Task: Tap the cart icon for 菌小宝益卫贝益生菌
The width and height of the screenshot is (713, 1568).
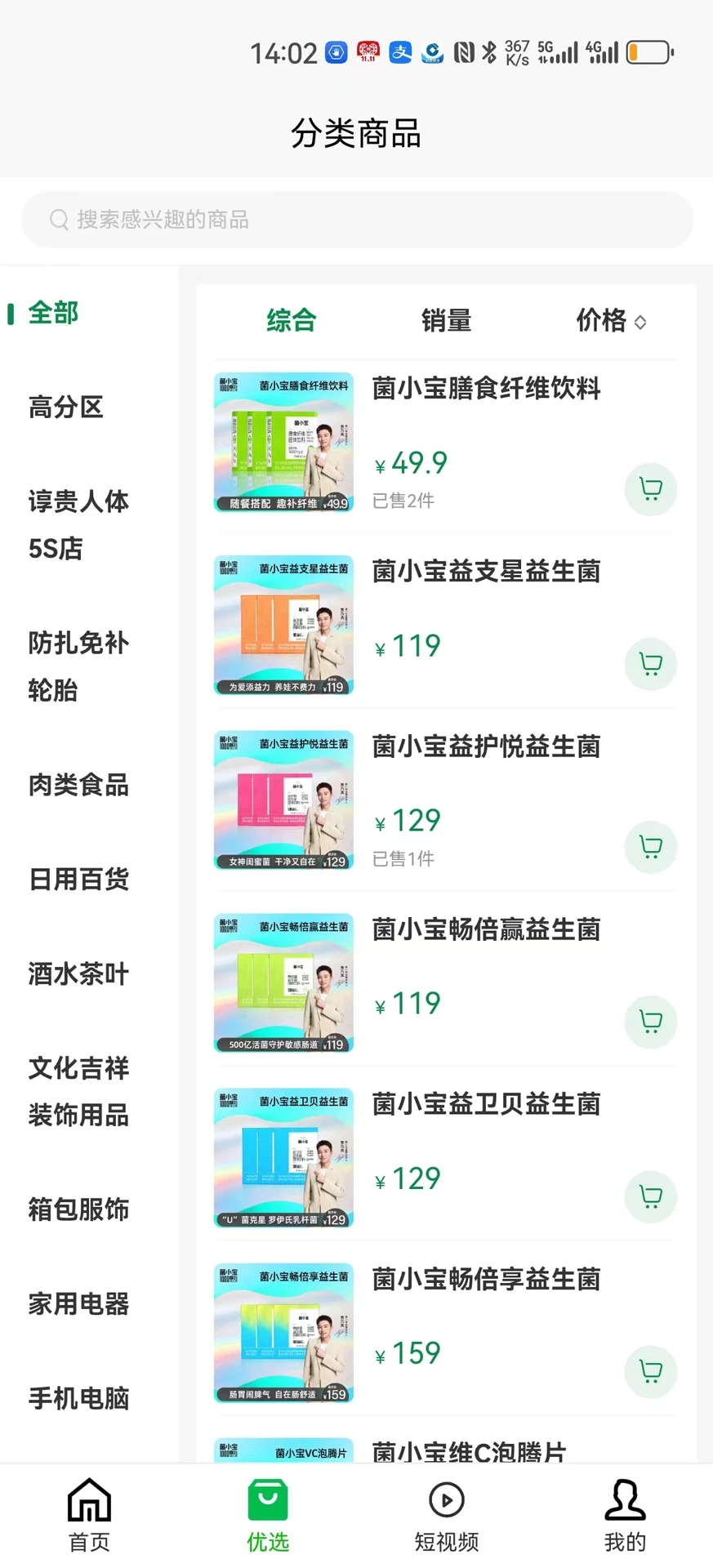Action: [649, 1196]
